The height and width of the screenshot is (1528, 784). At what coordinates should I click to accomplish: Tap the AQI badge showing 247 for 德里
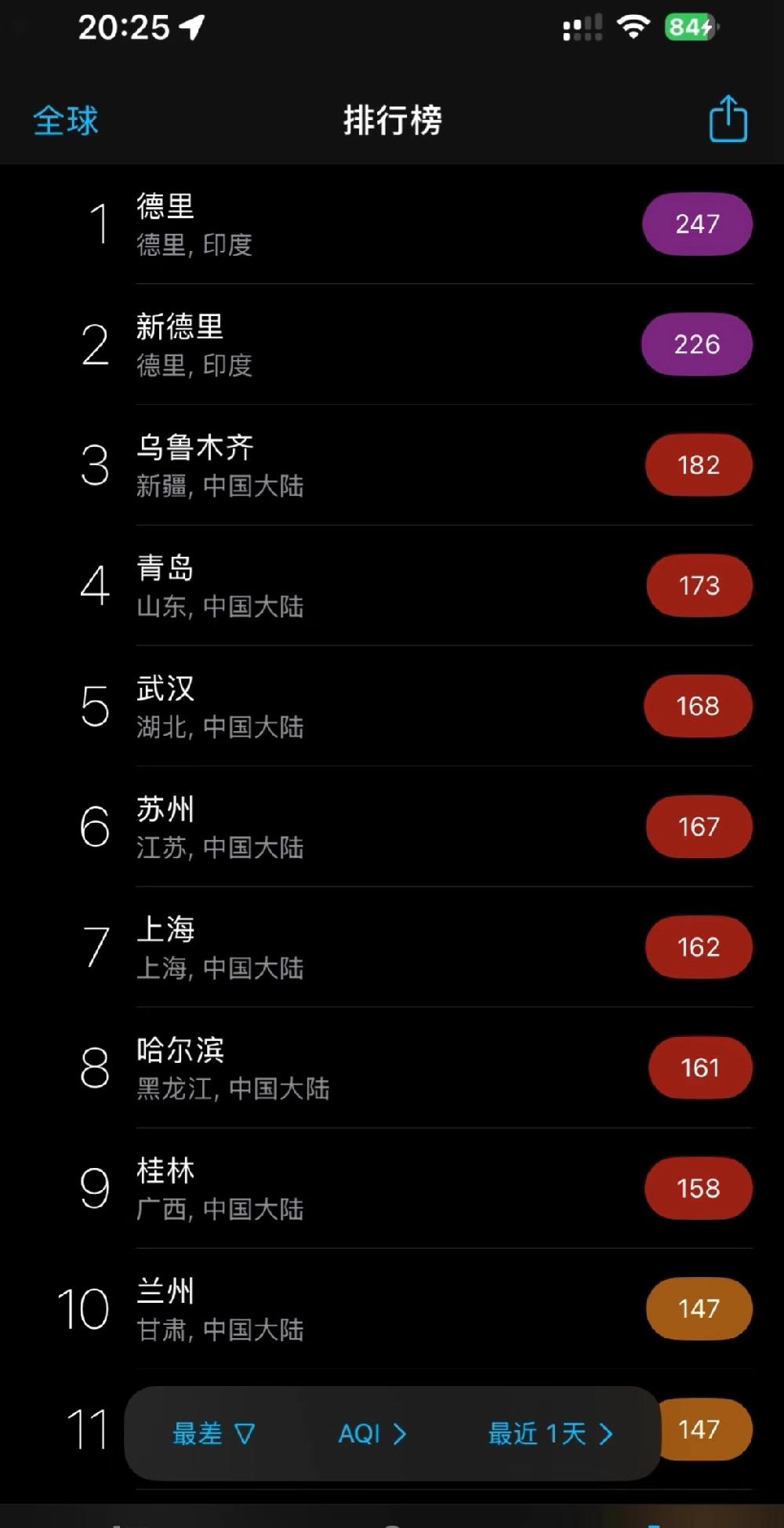click(x=696, y=224)
